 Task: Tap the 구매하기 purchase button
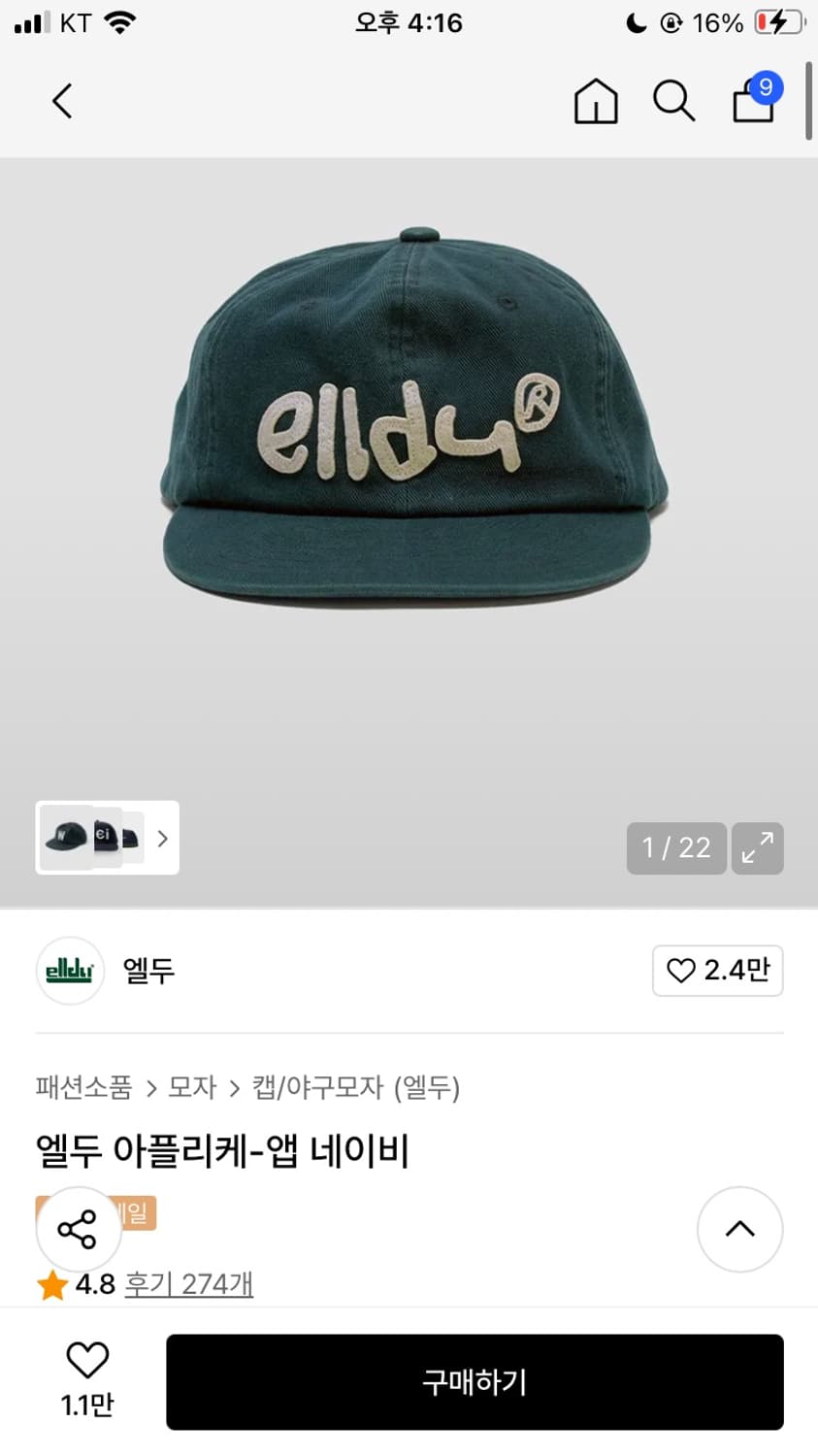(474, 1382)
